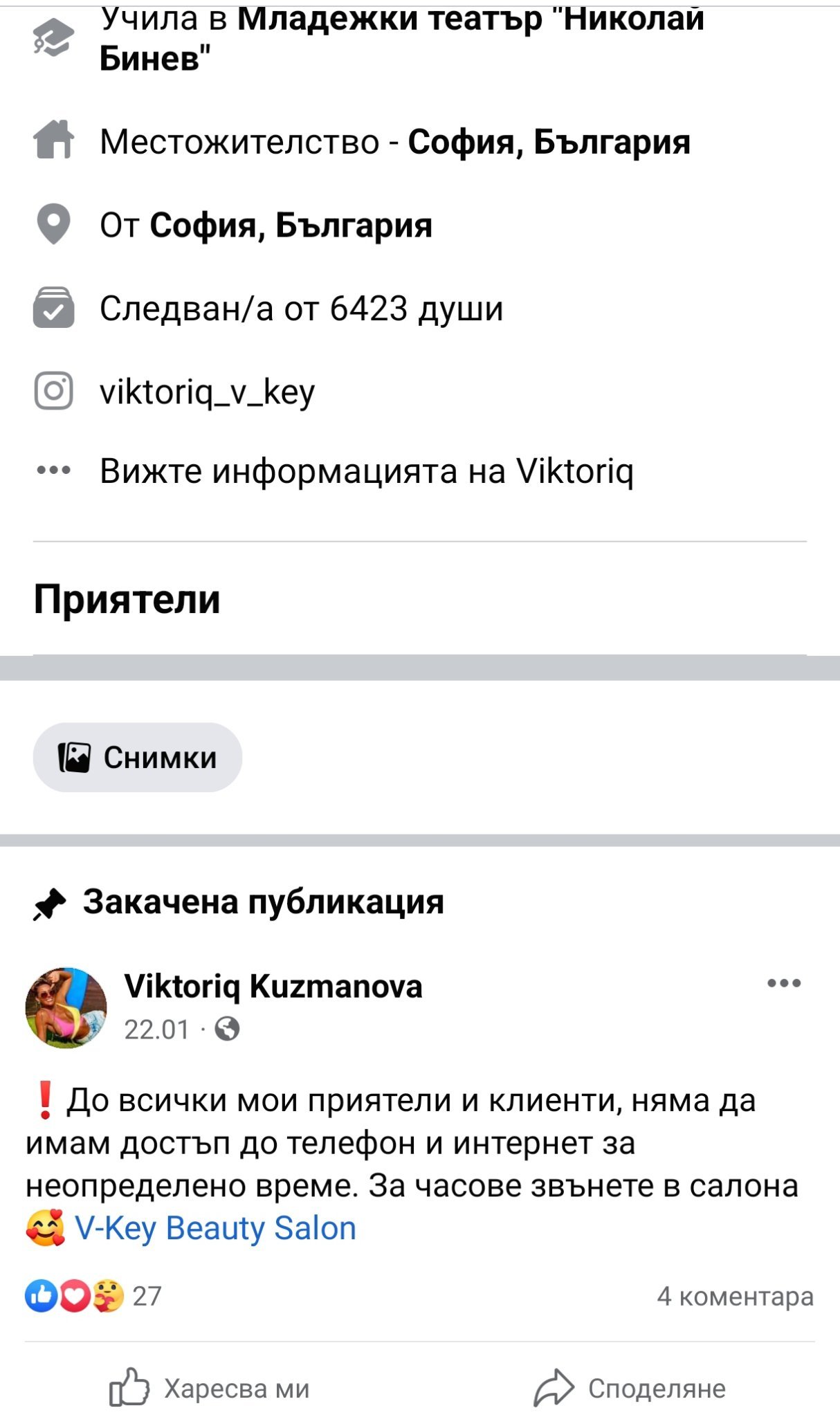Like the pinned post with Харесва ми

(x=210, y=1388)
